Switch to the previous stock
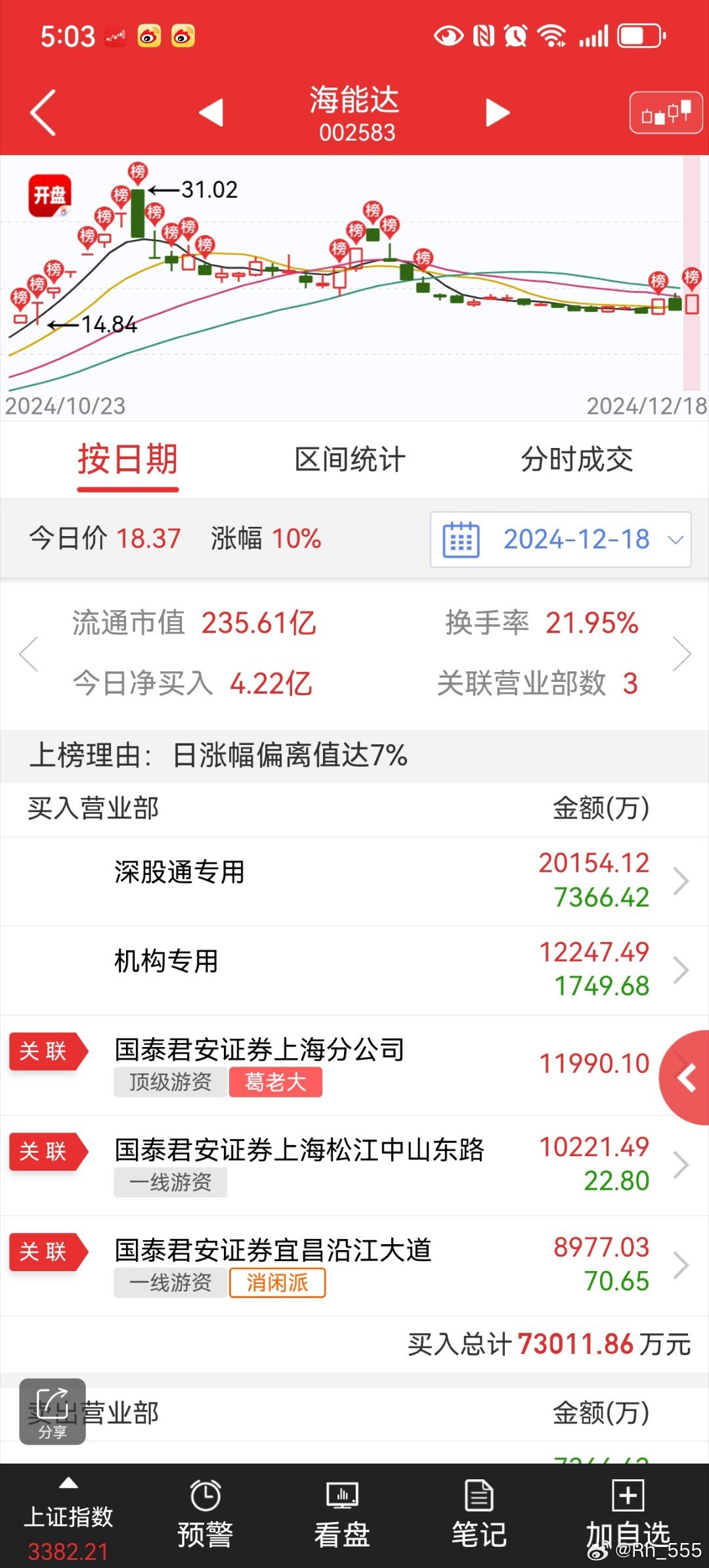 click(x=211, y=113)
